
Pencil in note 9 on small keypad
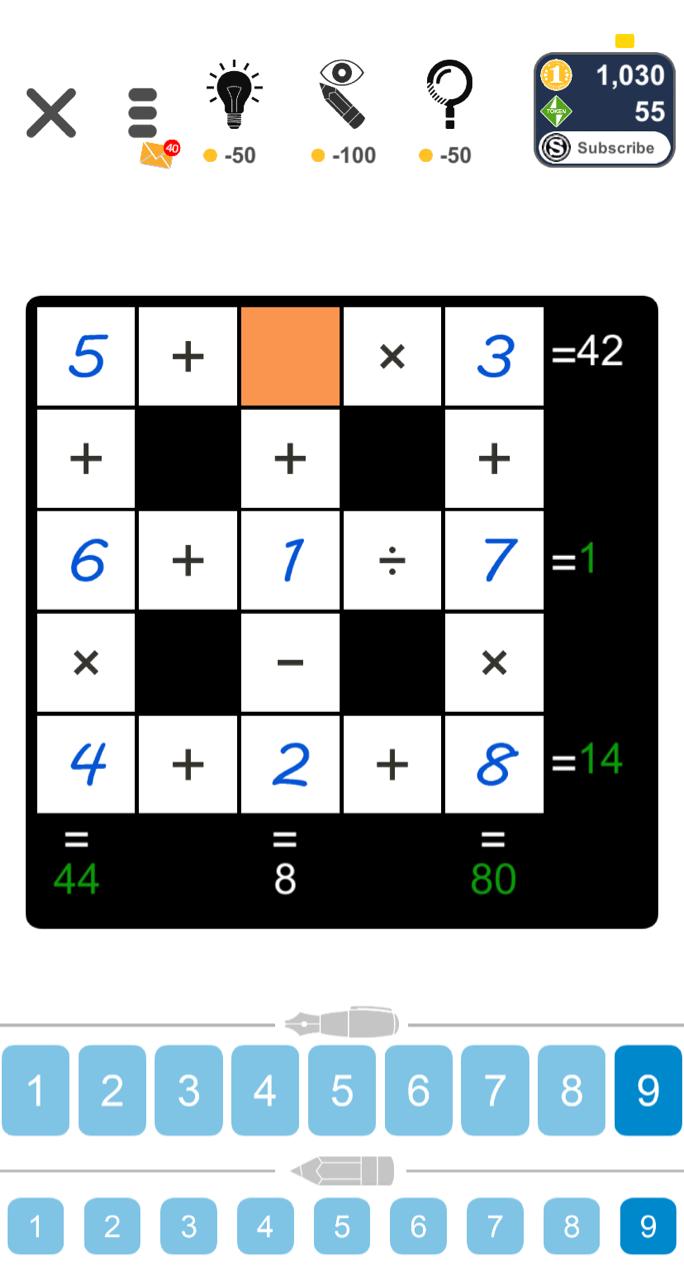648,1226
